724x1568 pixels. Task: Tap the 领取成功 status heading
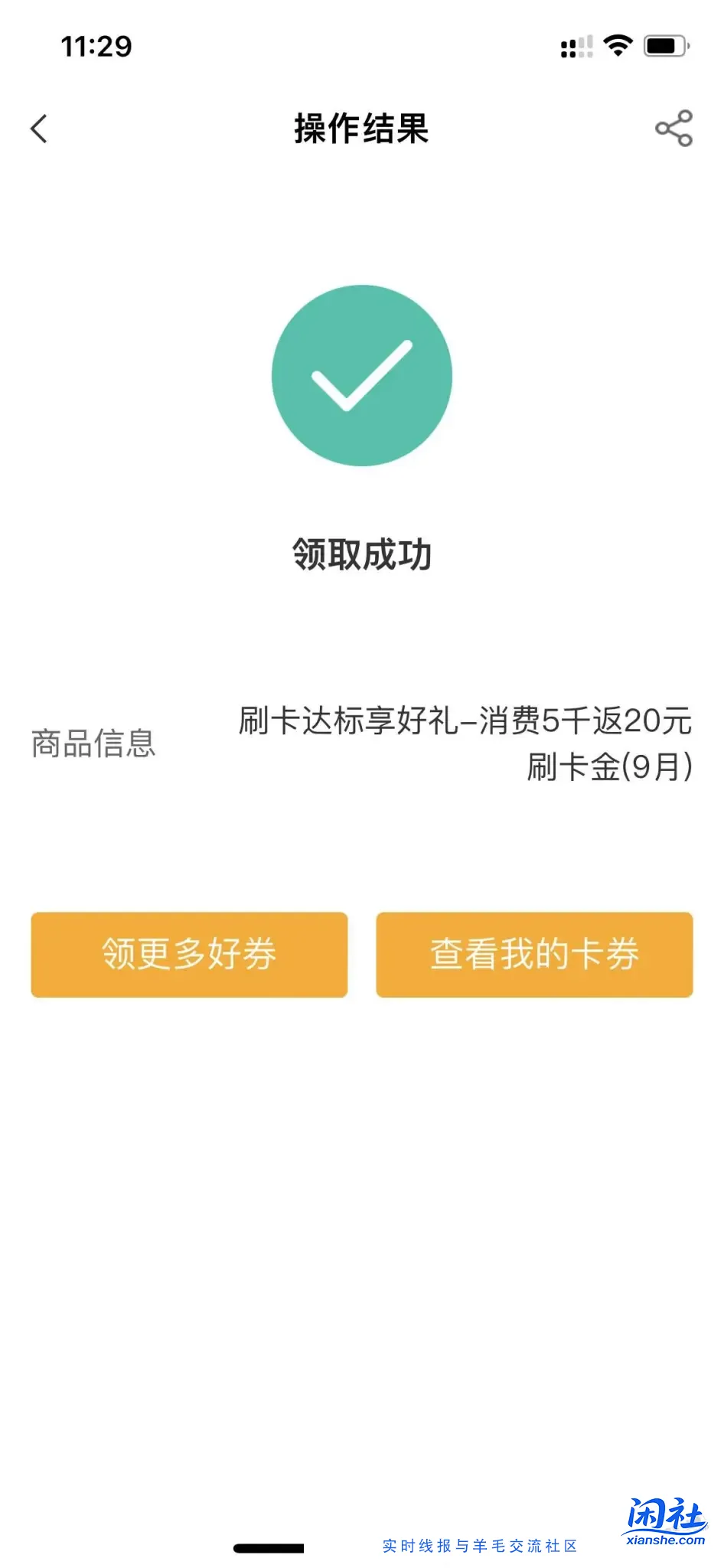pos(361,553)
